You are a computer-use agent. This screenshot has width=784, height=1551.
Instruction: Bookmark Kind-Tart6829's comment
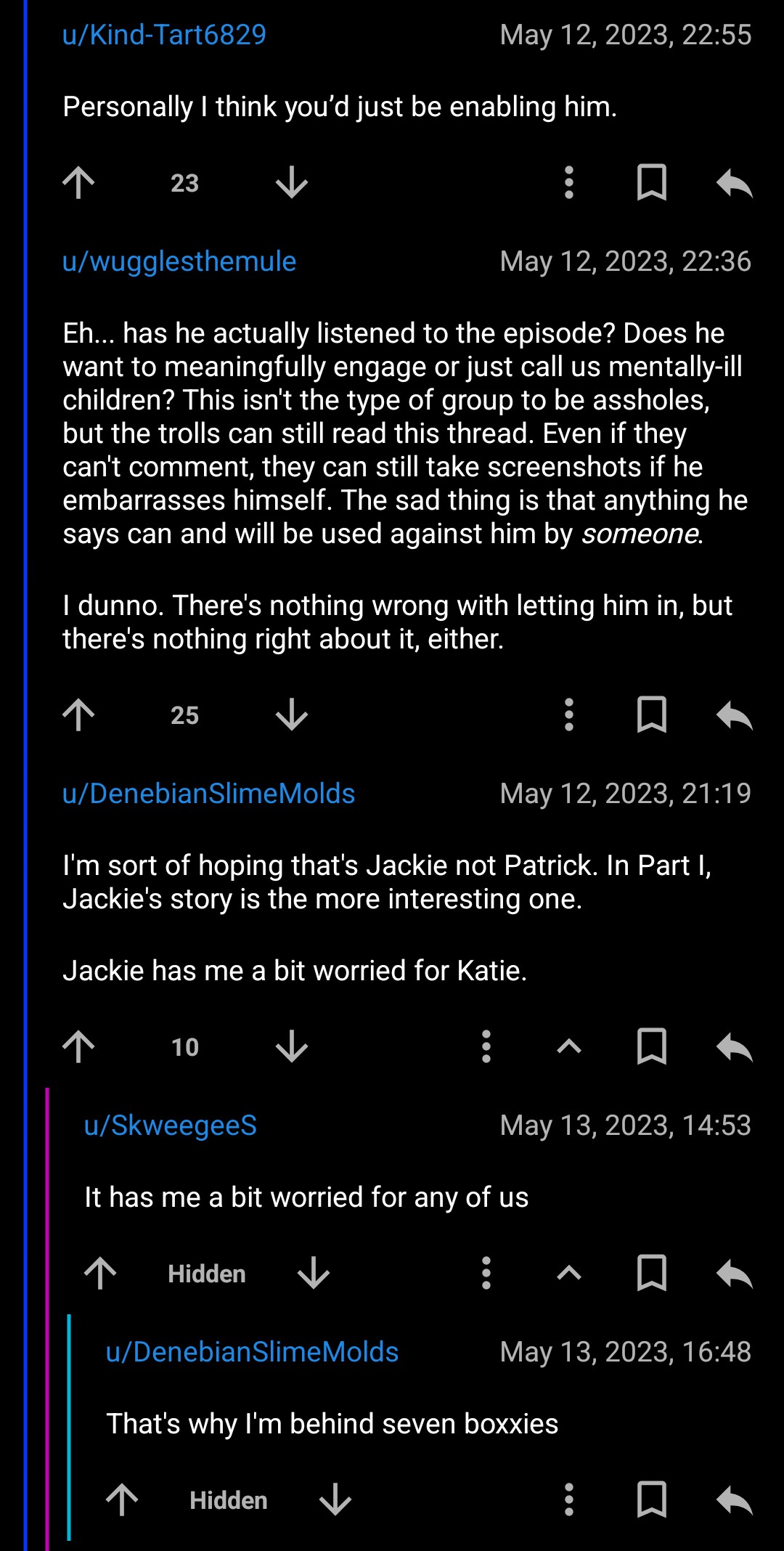tap(651, 182)
